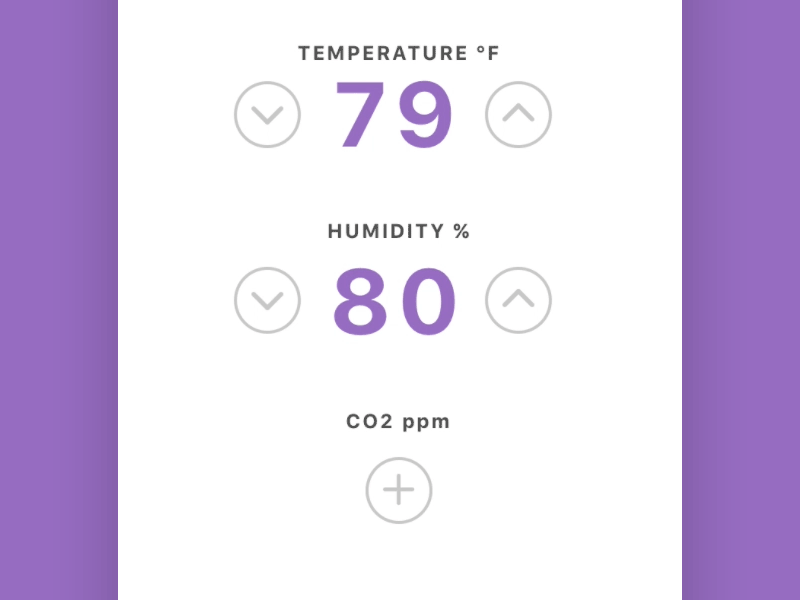Image resolution: width=800 pixels, height=600 pixels.
Task: Lower the humidity percentage
Action: (x=267, y=300)
